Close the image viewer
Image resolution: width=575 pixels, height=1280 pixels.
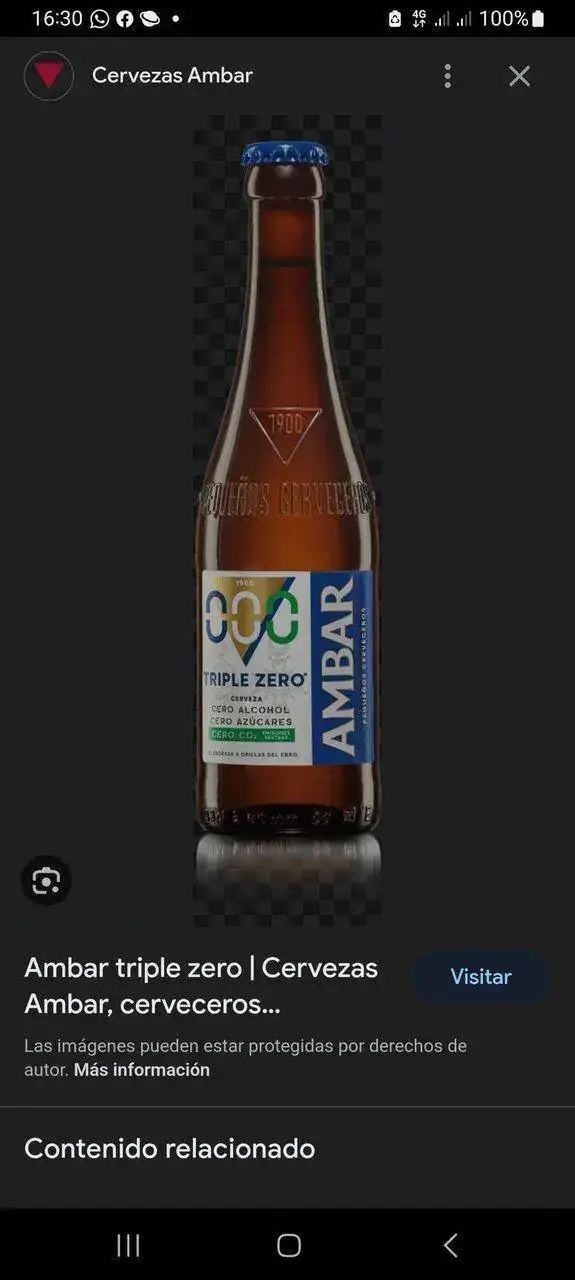[x=519, y=76]
